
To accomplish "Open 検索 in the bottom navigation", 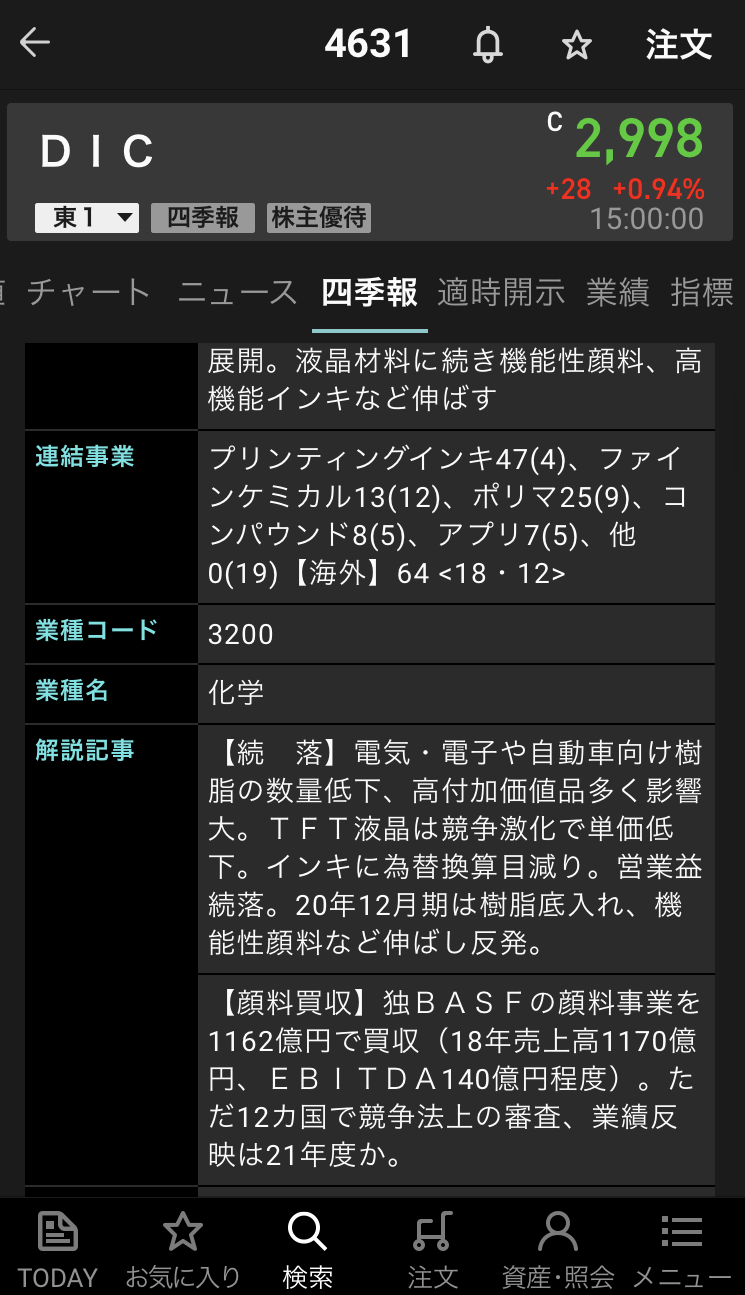I will (x=307, y=1248).
